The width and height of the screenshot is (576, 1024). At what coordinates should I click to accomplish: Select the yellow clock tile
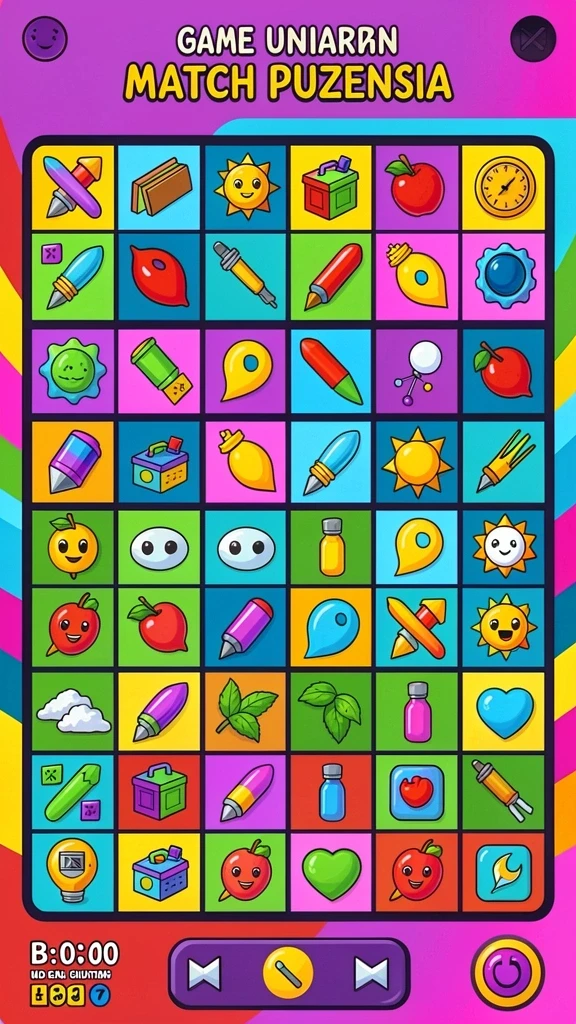click(504, 187)
